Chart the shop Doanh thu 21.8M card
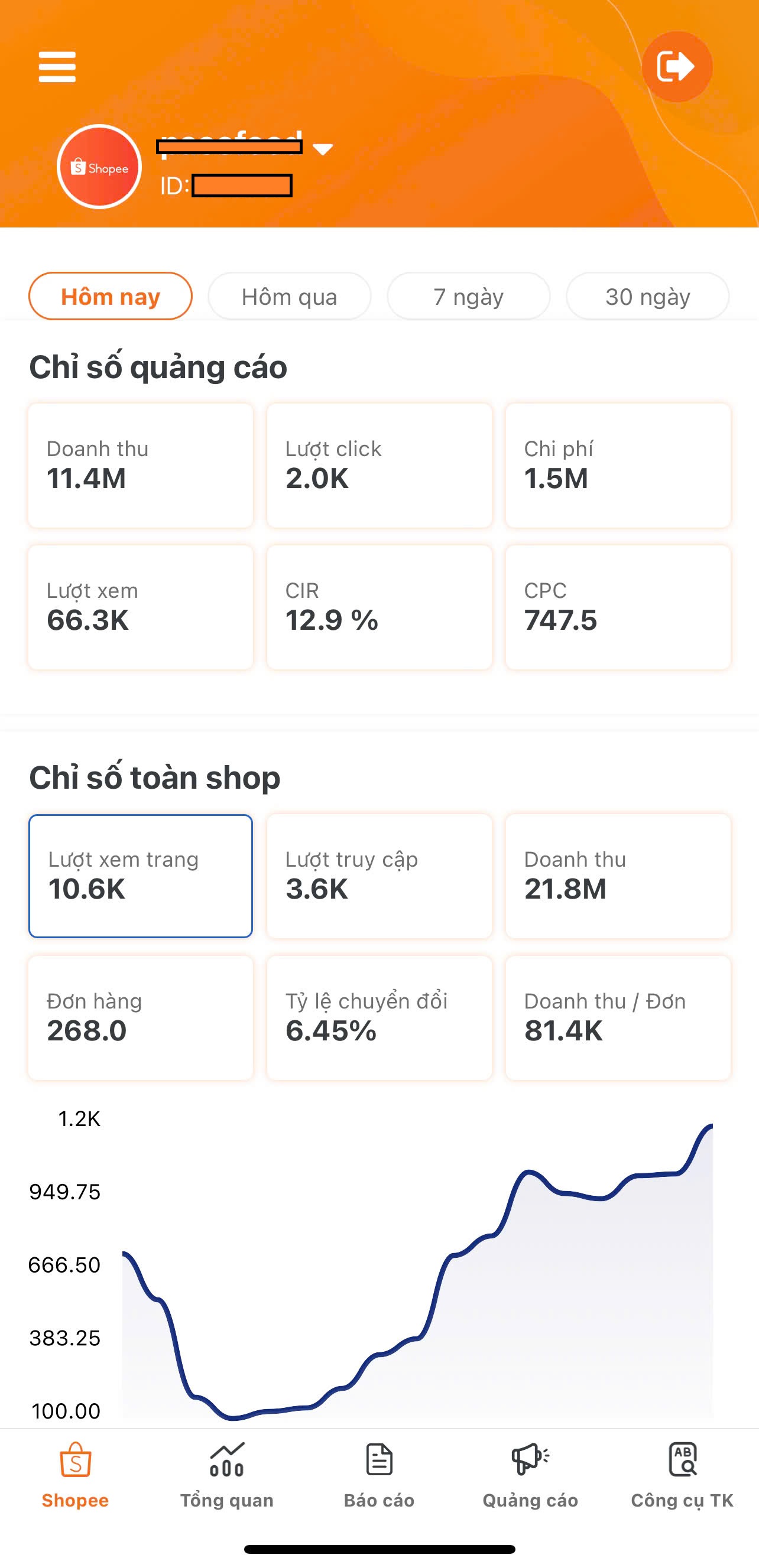Screen dimensions: 759x1568 coord(618,876)
